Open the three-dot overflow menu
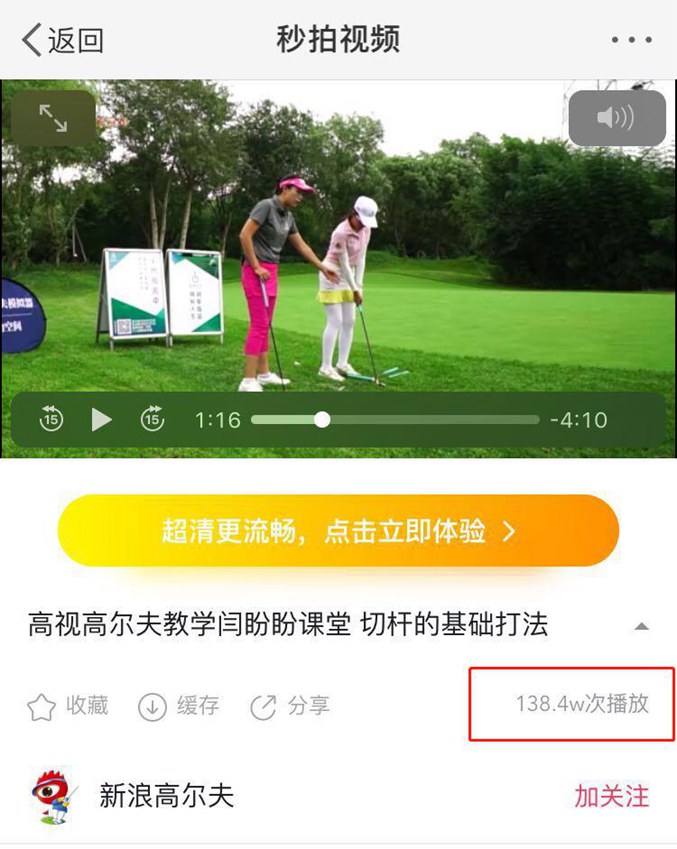 point(631,40)
